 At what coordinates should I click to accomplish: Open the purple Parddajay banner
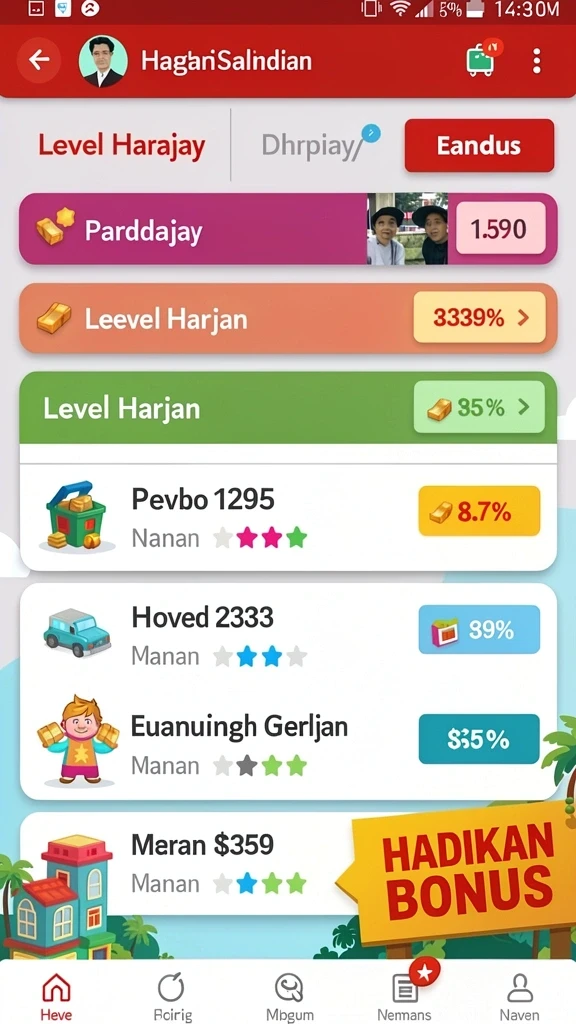pos(288,229)
